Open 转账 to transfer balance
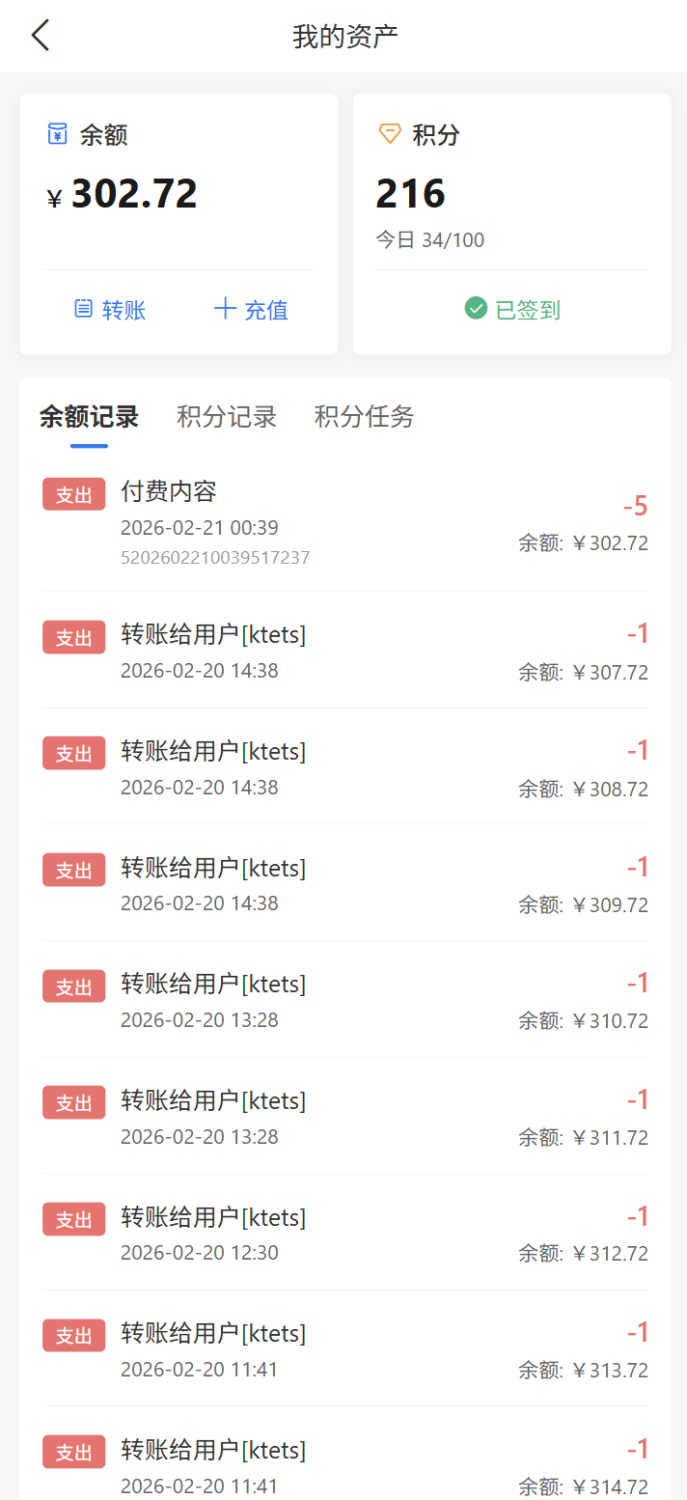Image resolution: width=687 pixels, height=1500 pixels. click(110, 310)
